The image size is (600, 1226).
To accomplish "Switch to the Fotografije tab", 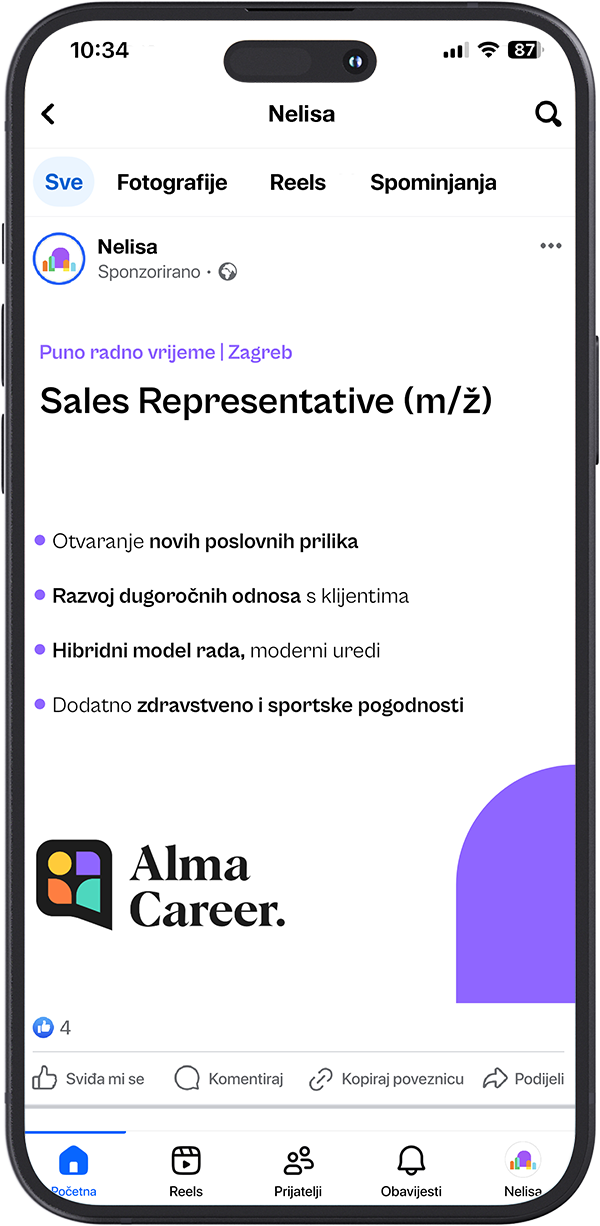I will [x=172, y=182].
